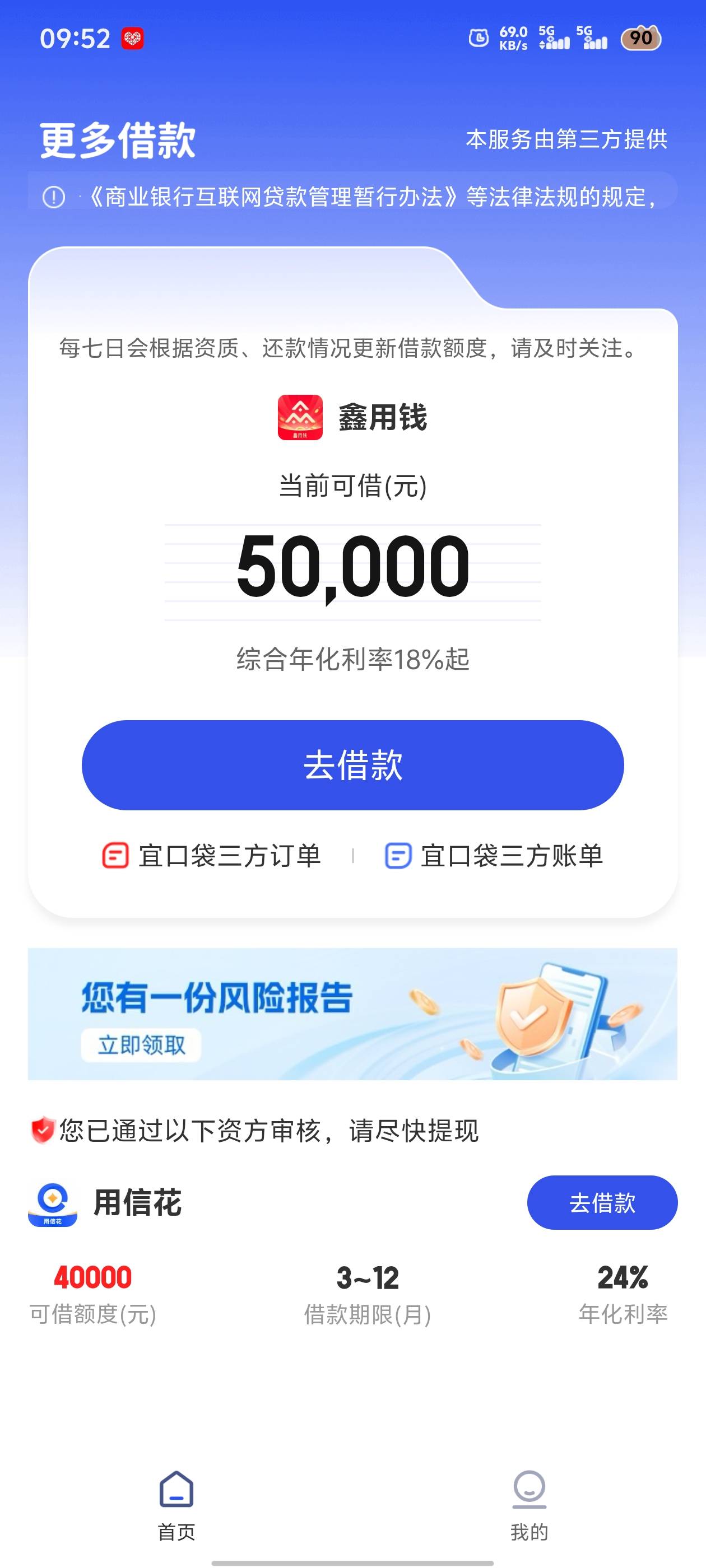Switch to the 我的 tab
Screen dimensions: 706x1568
click(x=529, y=1506)
